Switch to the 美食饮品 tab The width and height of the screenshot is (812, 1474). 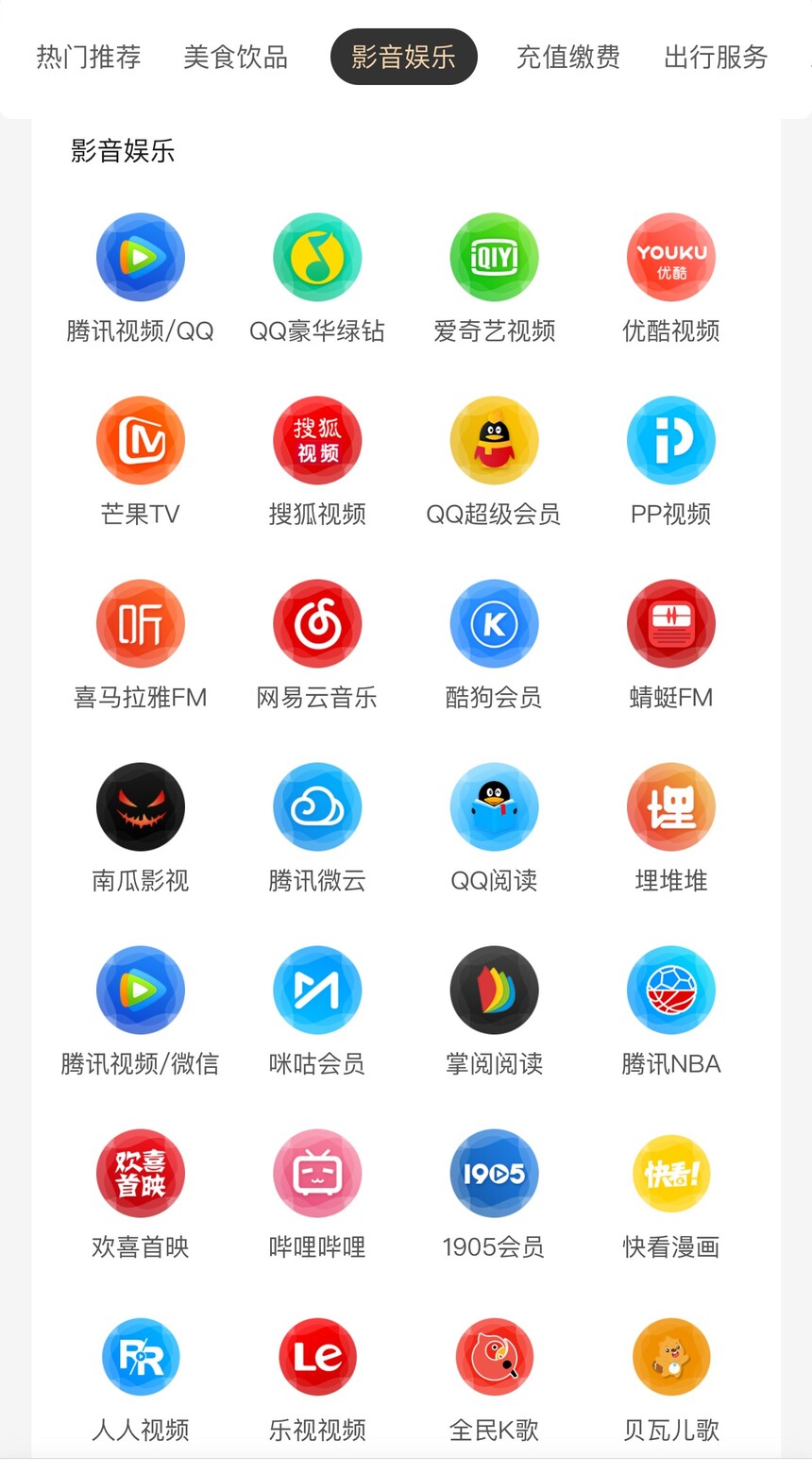click(x=235, y=57)
